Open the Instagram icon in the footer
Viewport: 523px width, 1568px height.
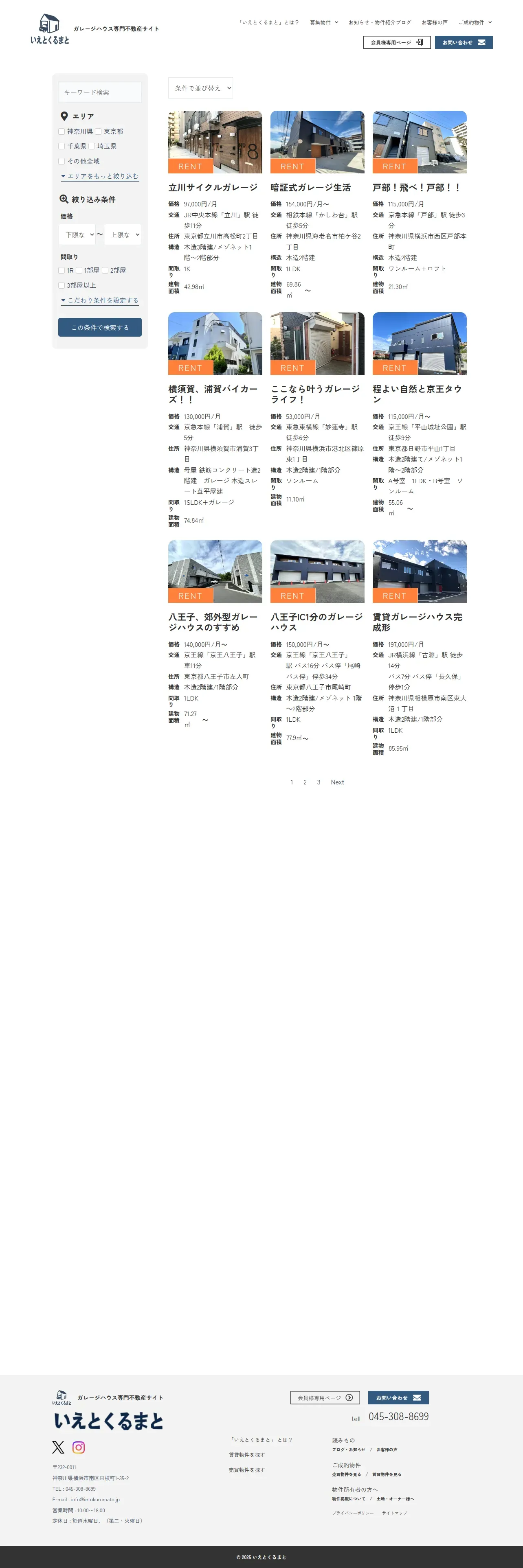click(79, 1448)
